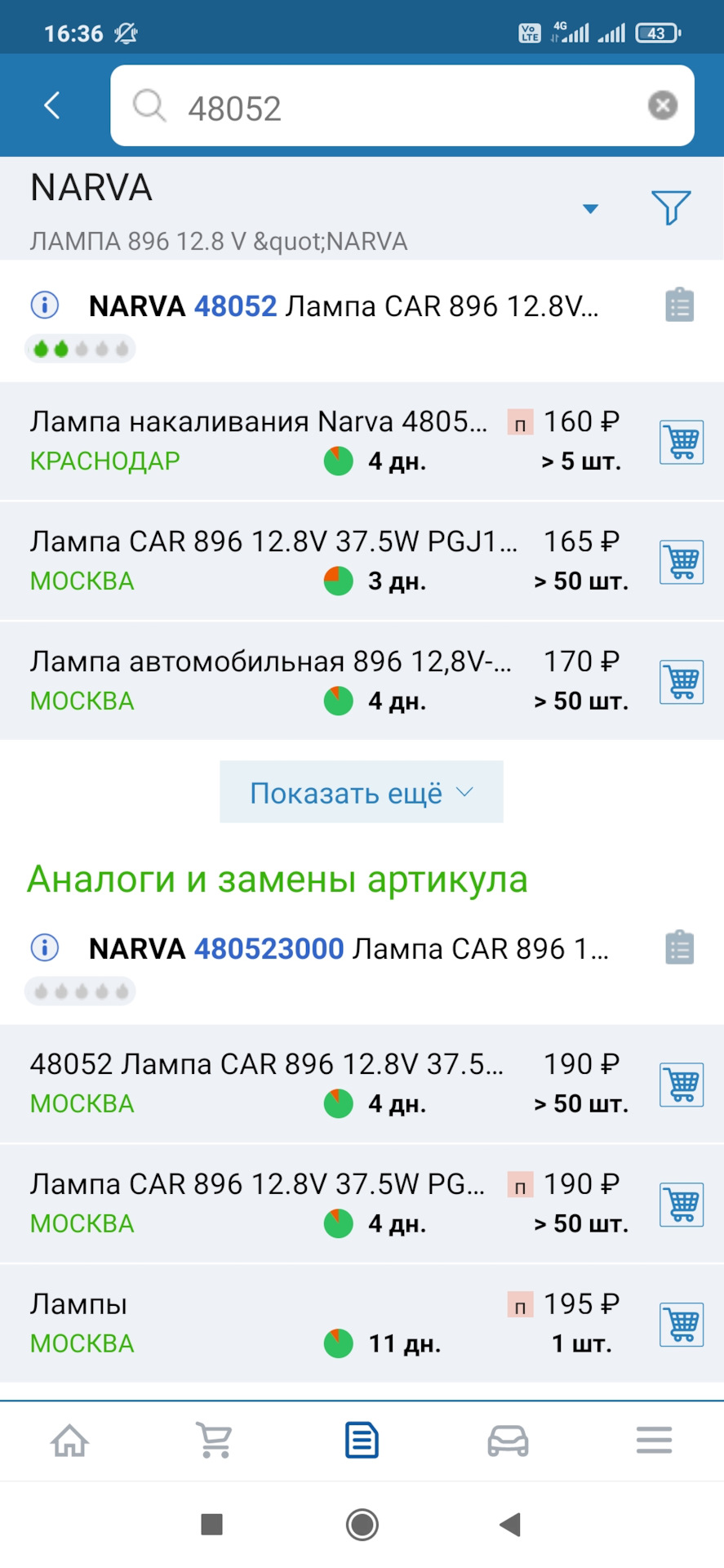Open the shopping cart tab

pos(215,1441)
